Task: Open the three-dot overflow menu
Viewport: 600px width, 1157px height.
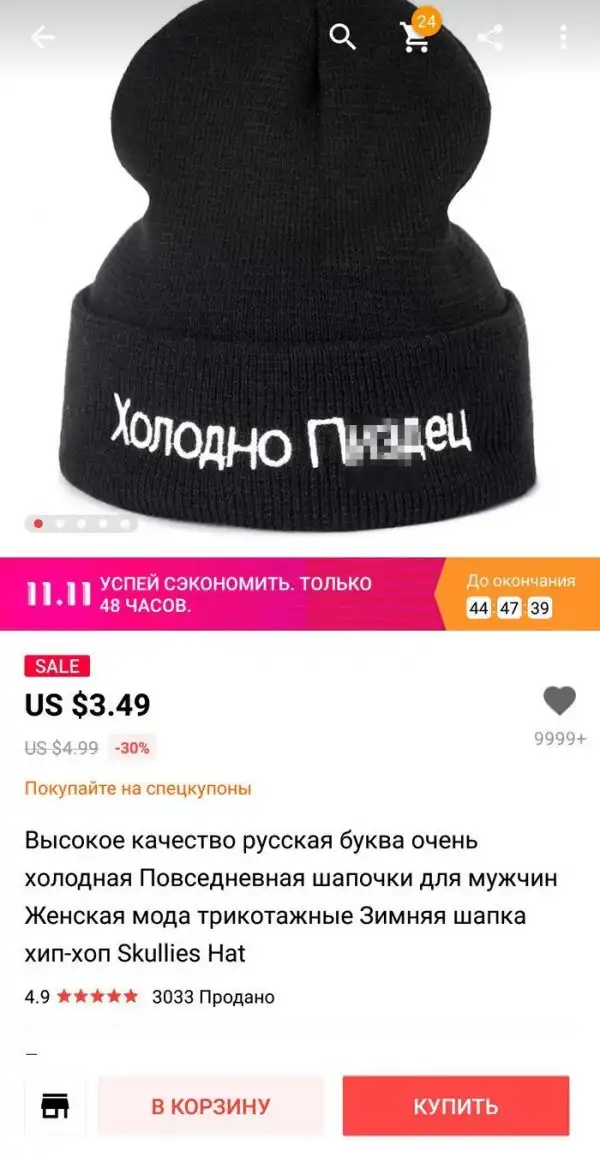Action: 563,38
